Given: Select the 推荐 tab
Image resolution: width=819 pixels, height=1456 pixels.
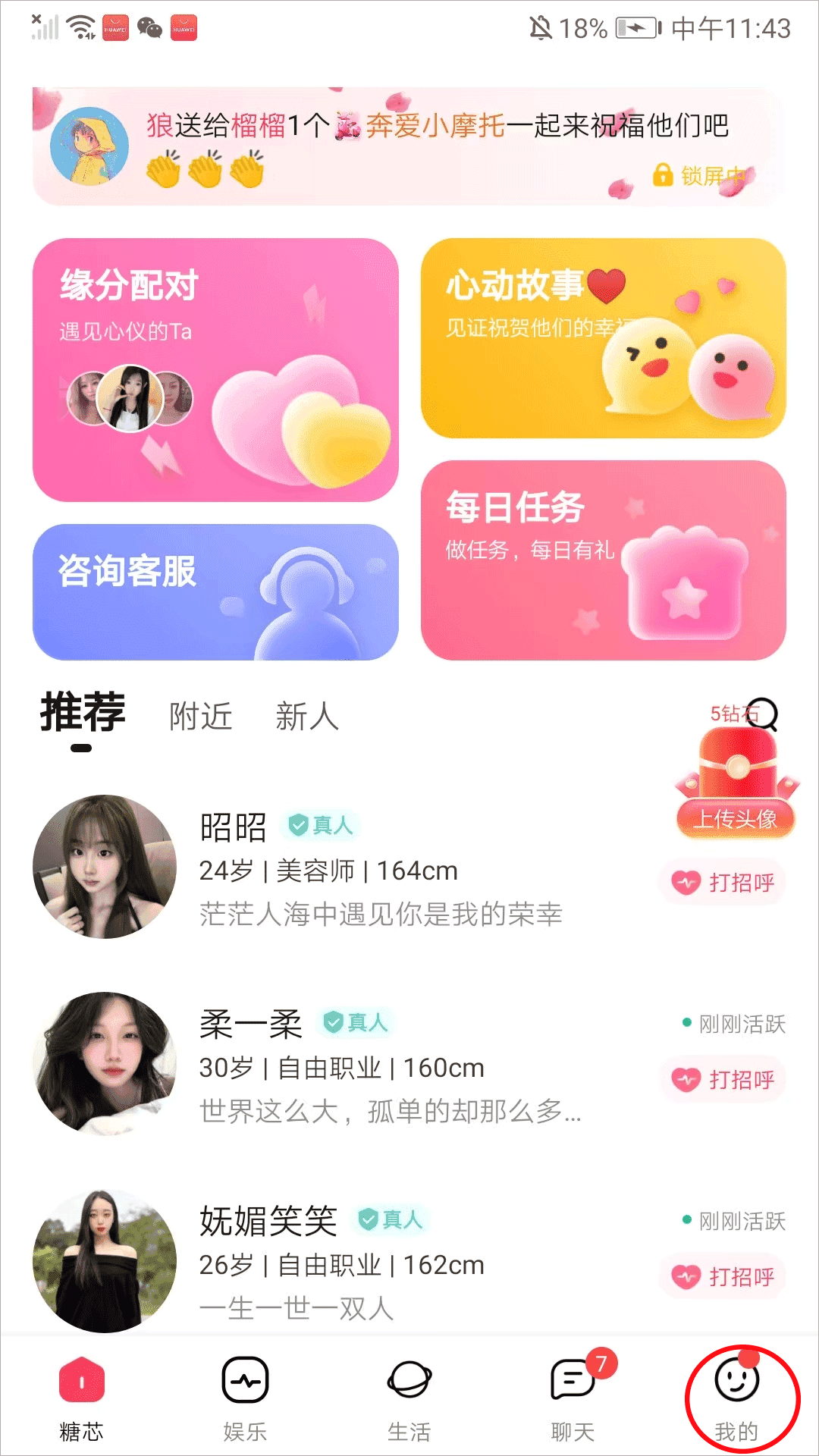Looking at the screenshot, I should [83, 714].
